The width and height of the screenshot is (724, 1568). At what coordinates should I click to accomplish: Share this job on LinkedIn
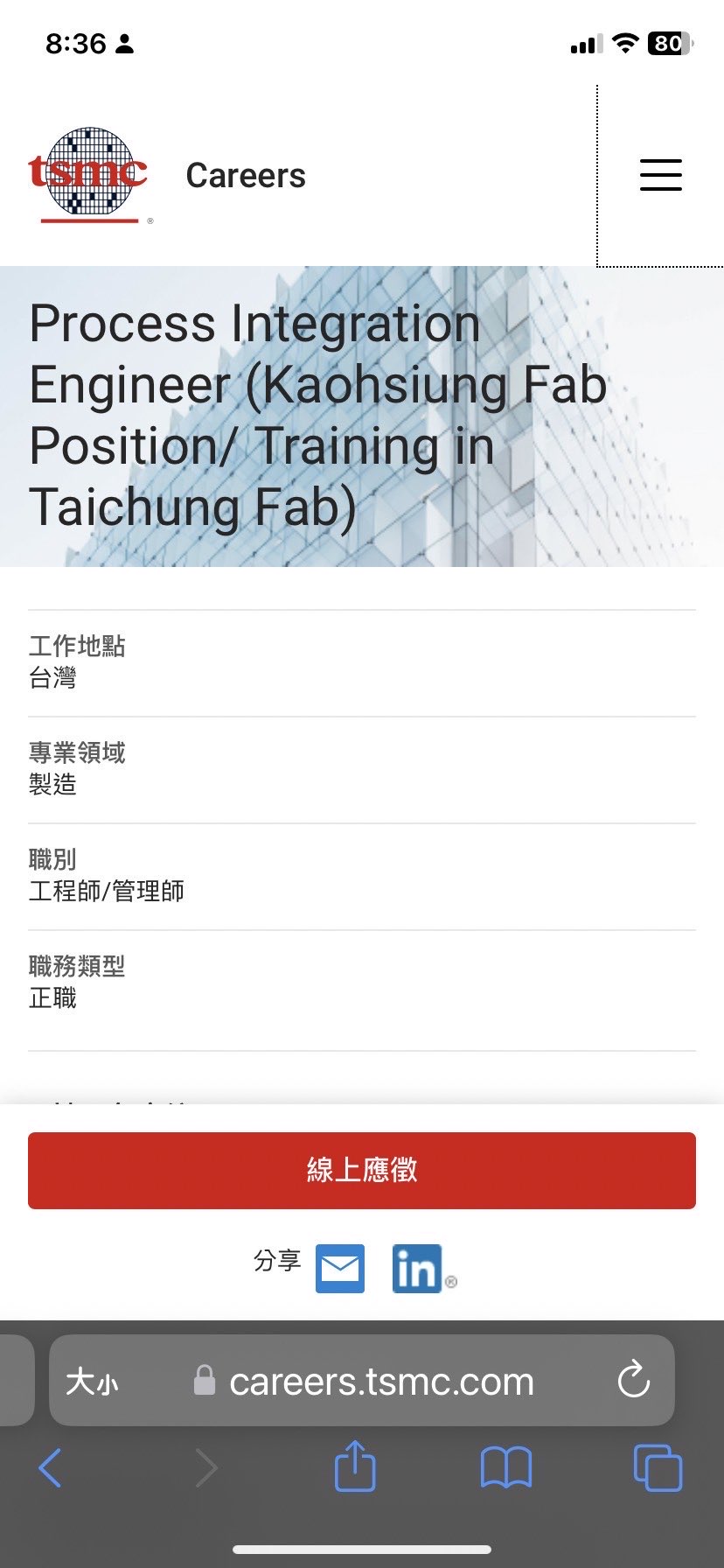(417, 1268)
